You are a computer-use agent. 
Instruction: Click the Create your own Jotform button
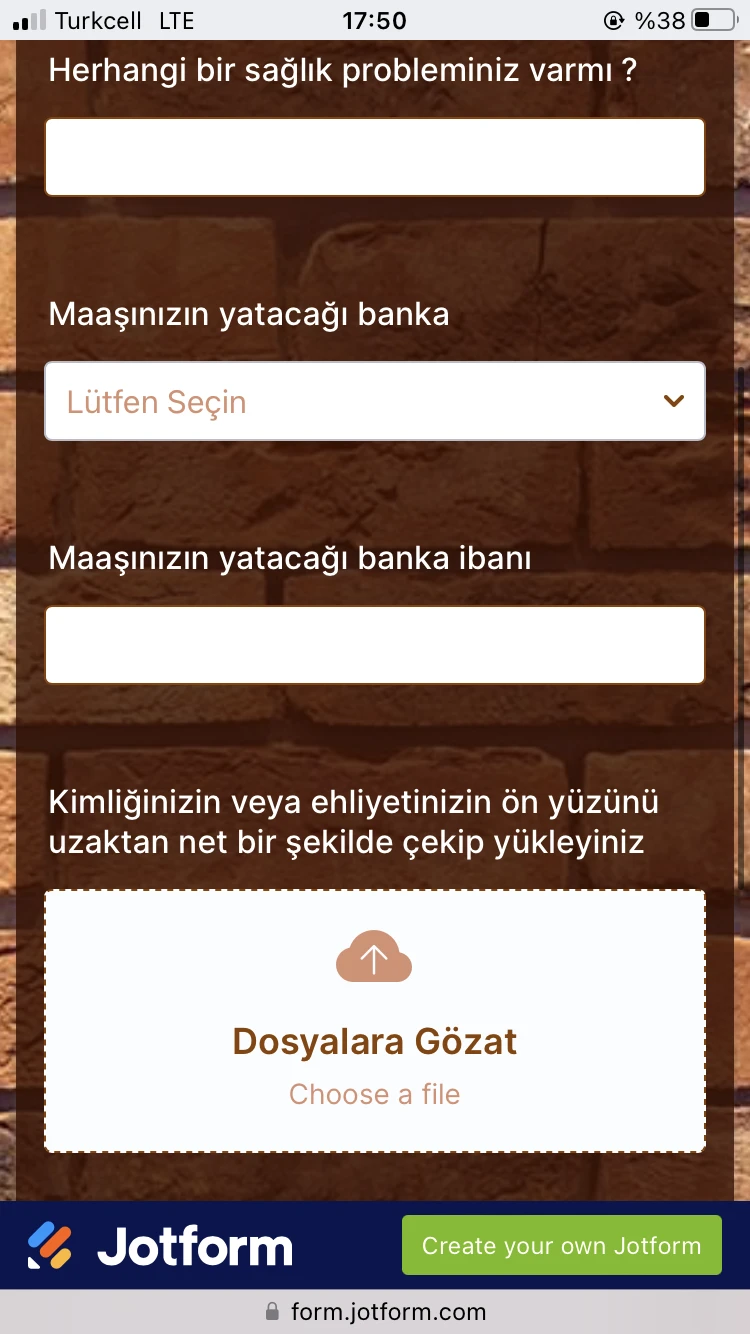561,1244
